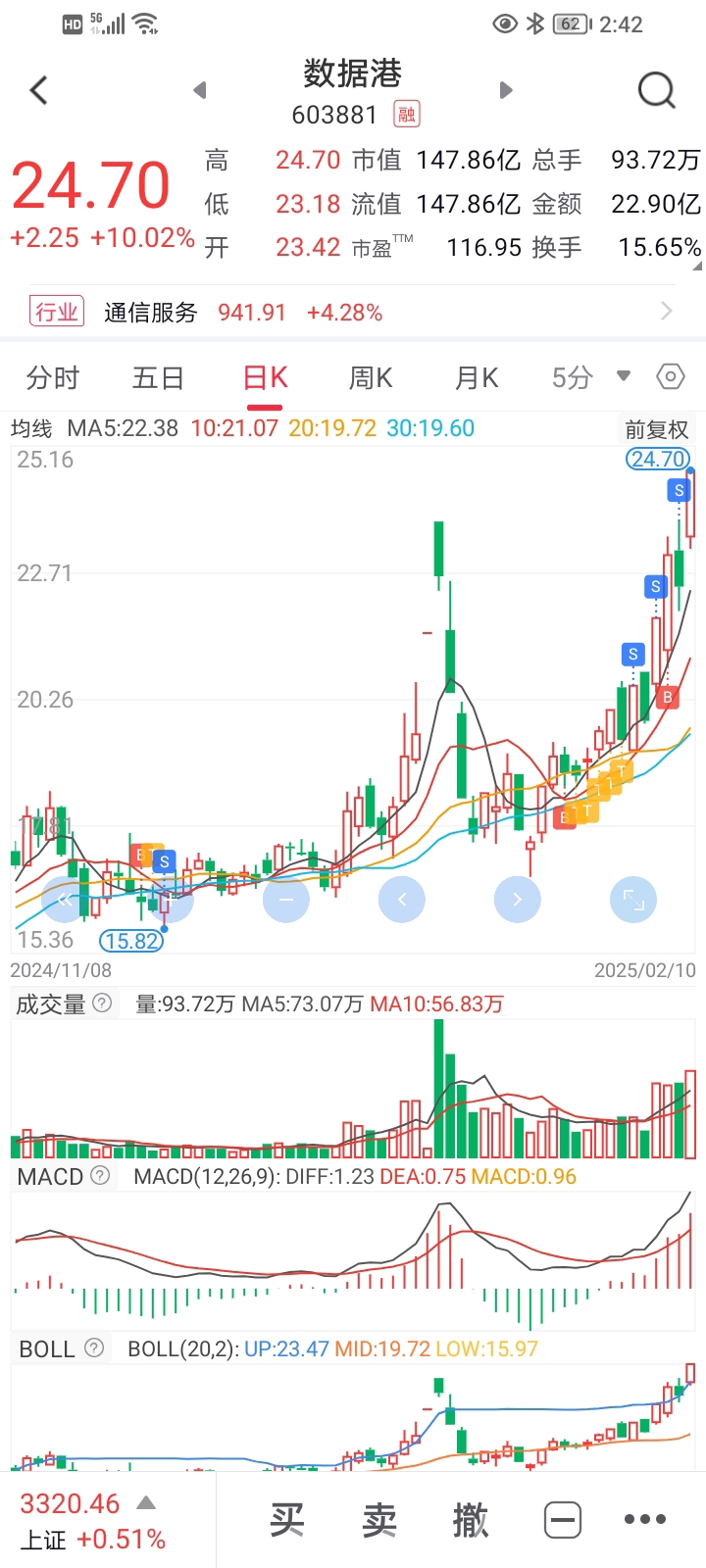
Task: Go back to the previous page
Action: click(x=39, y=91)
